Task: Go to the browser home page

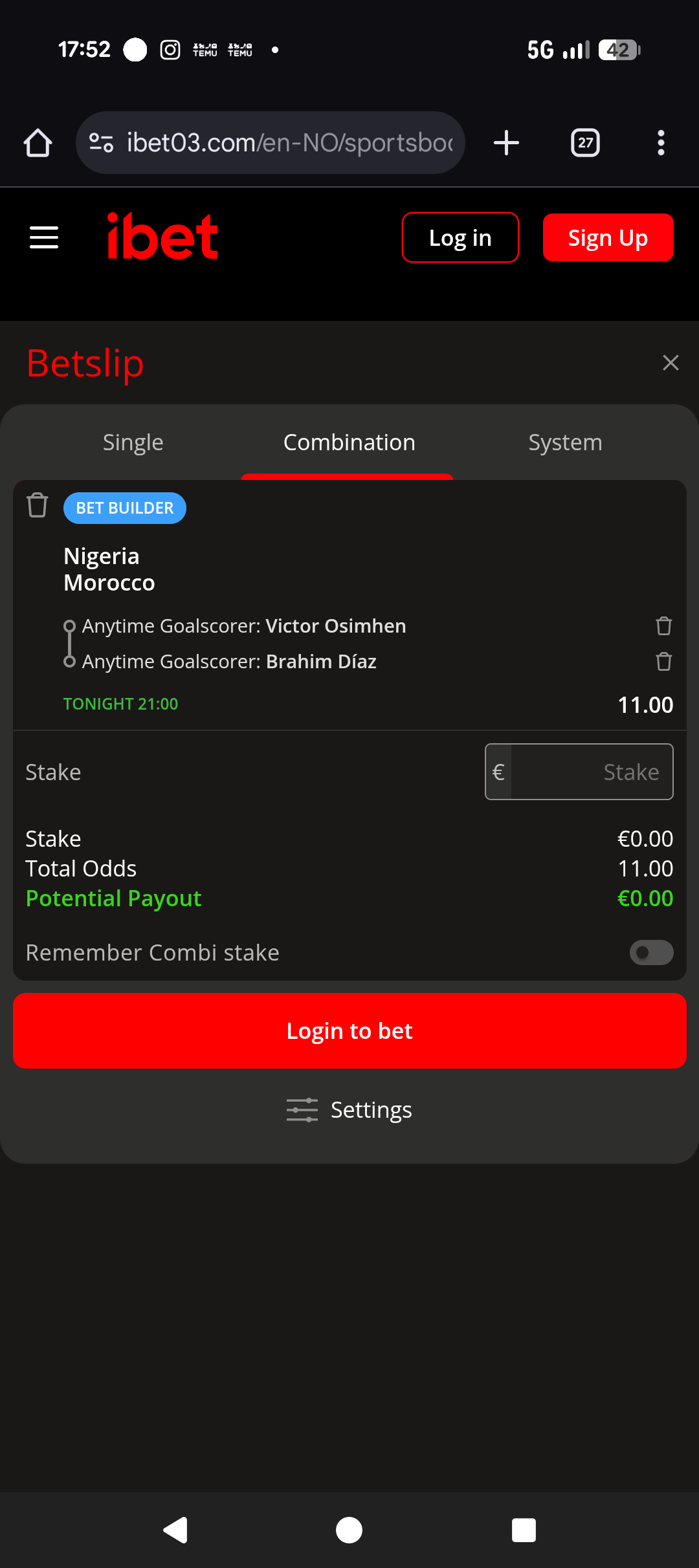Action: (x=38, y=143)
